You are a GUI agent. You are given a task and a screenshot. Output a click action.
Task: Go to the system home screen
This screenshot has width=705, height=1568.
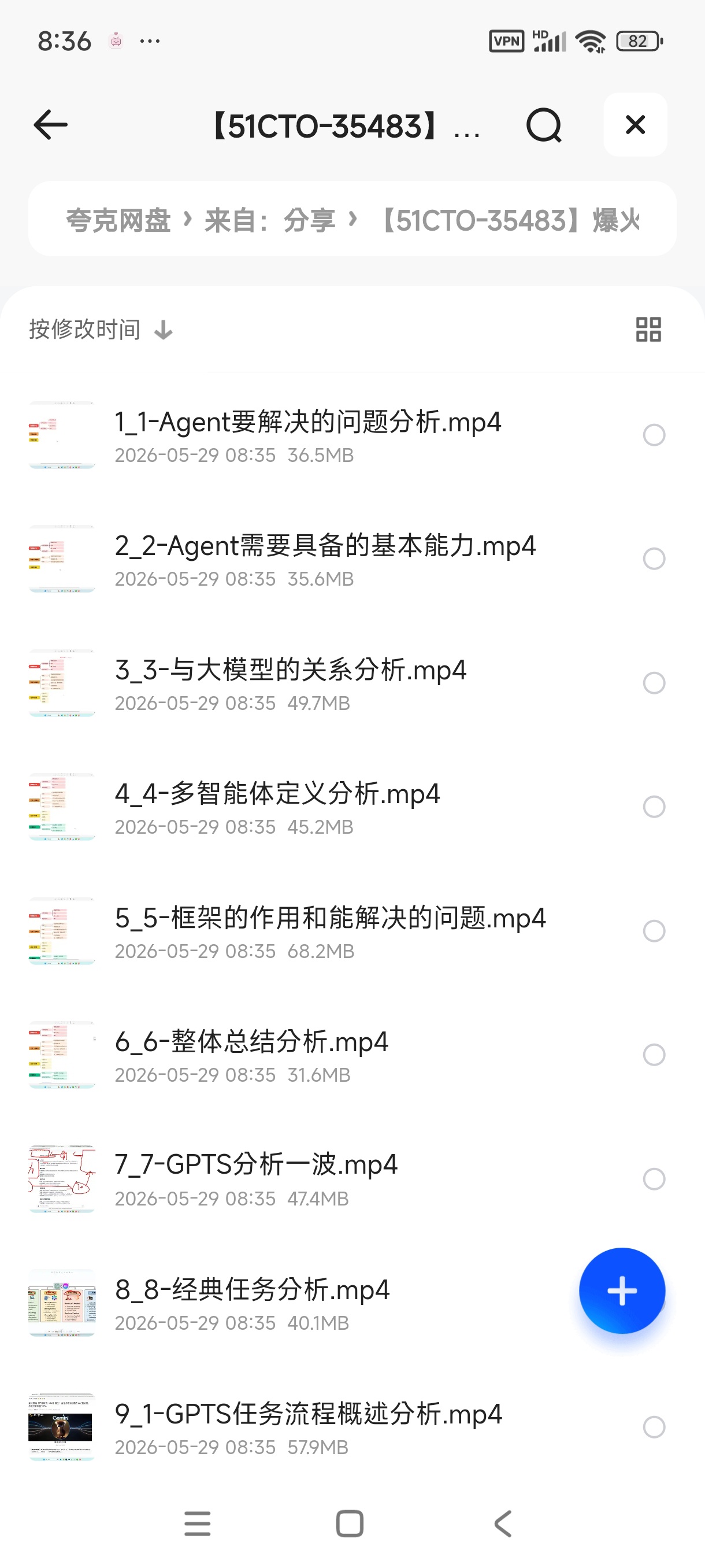pos(350,1523)
